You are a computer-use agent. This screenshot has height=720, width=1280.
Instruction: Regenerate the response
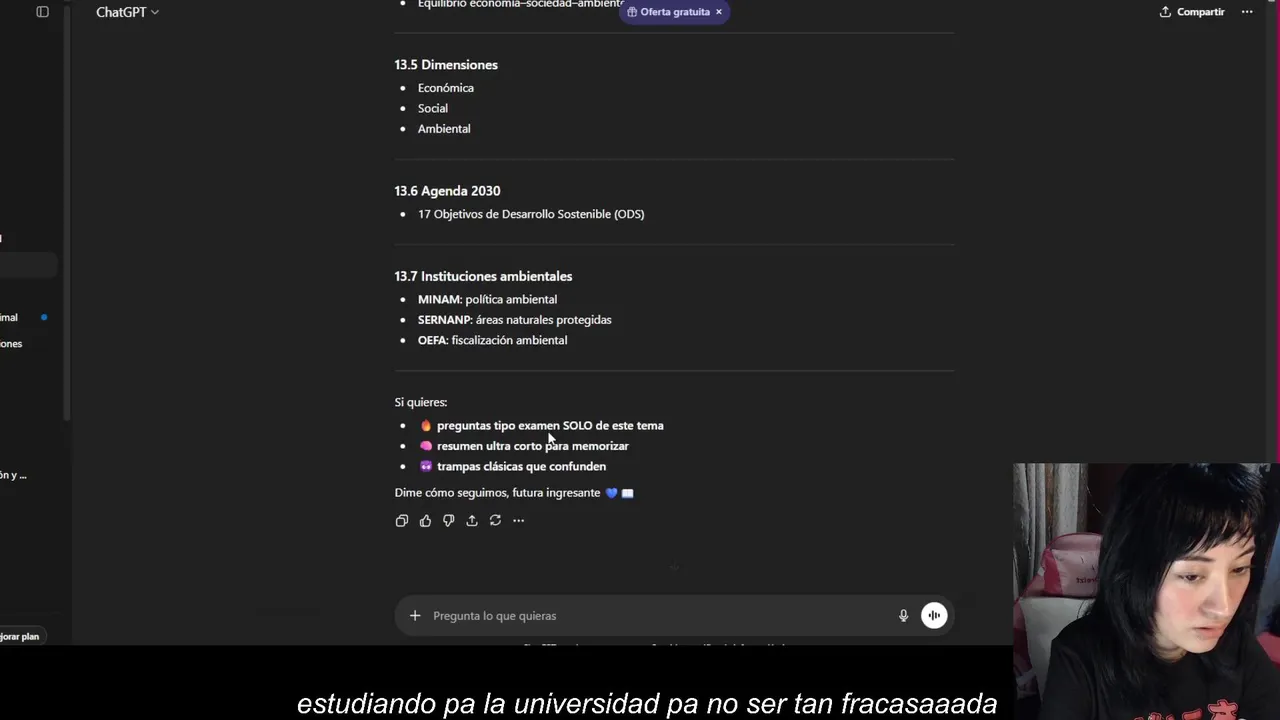tap(495, 521)
